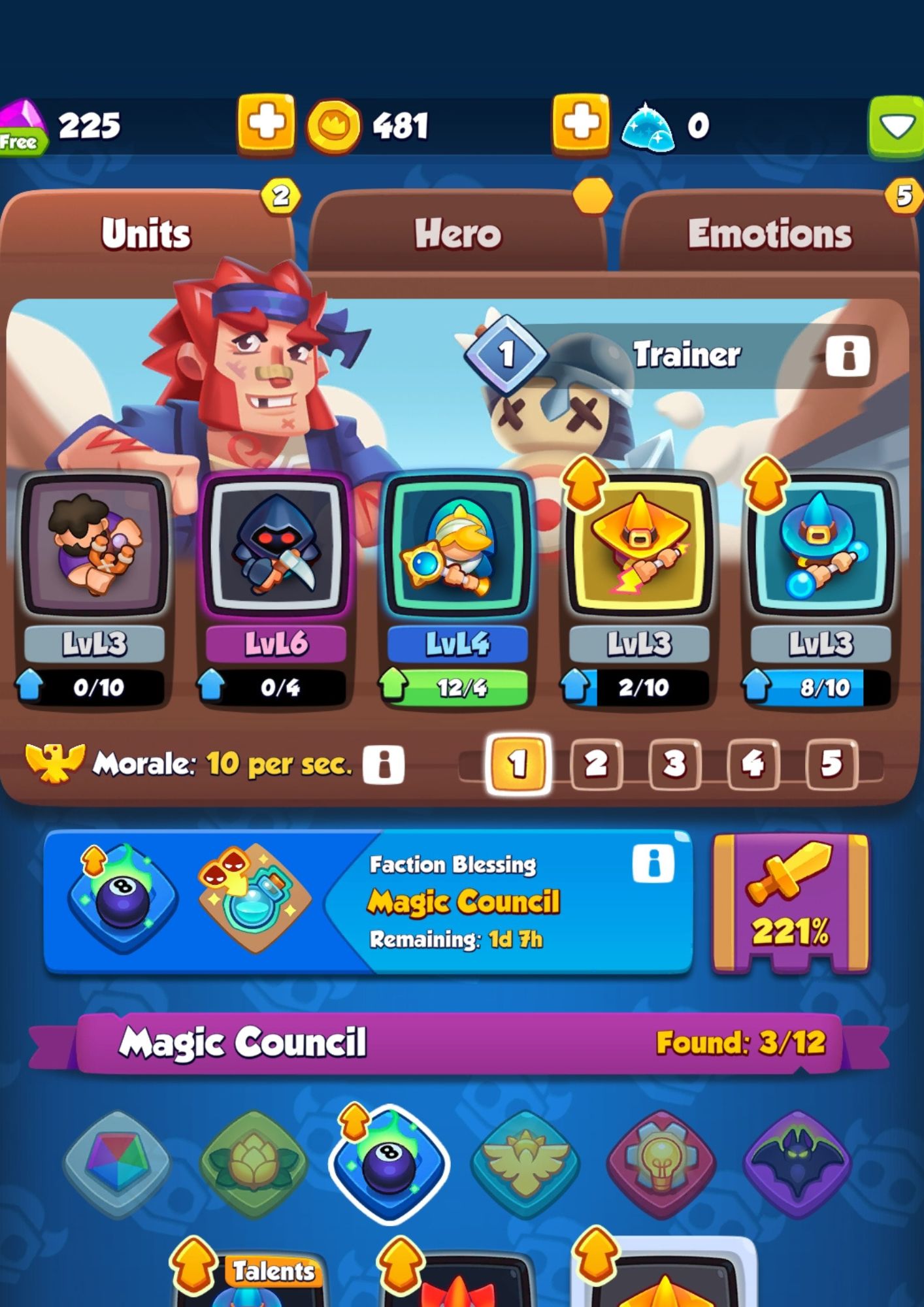
Task: Open the blue wizard unit with 8/10
Action: pyautogui.click(x=821, y=546)
